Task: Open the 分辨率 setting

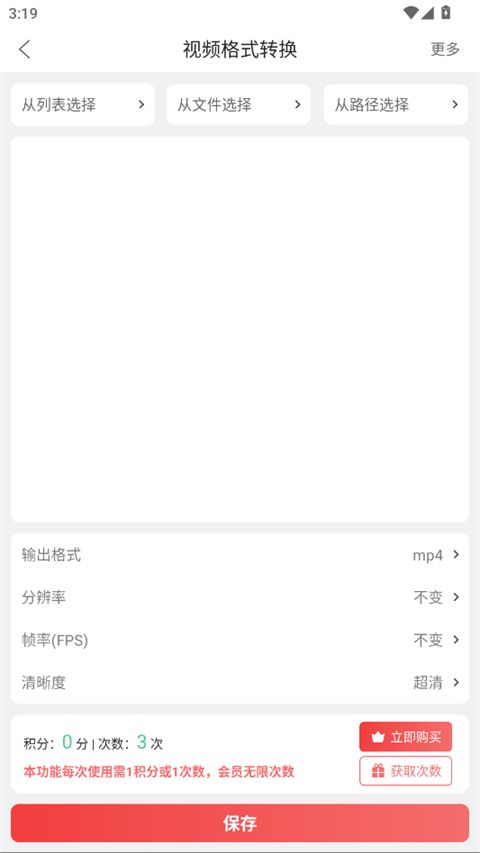Action: click(x=240, y=597)
